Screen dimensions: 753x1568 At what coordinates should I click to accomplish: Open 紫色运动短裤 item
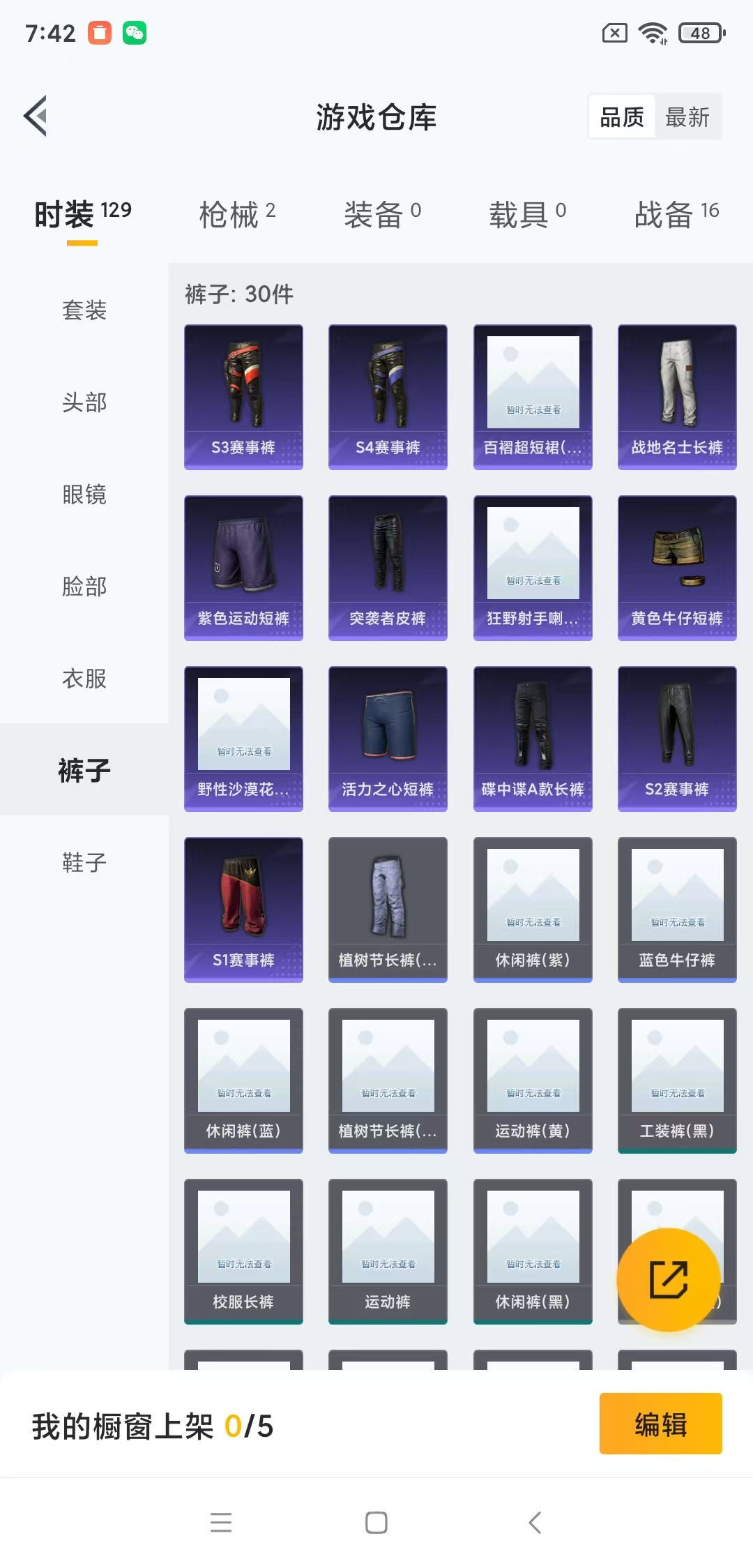click(x=243, y=567)
